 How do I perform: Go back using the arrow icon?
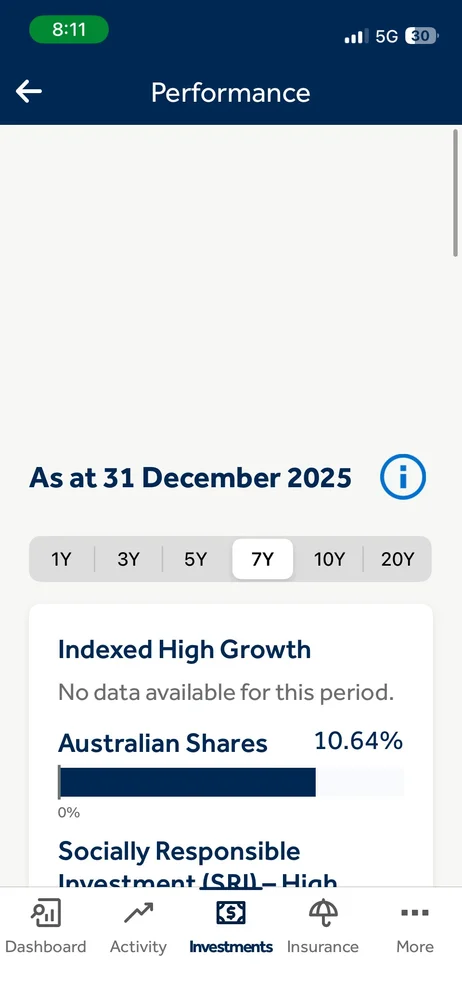pyautogui.click(x=29, y=92)
